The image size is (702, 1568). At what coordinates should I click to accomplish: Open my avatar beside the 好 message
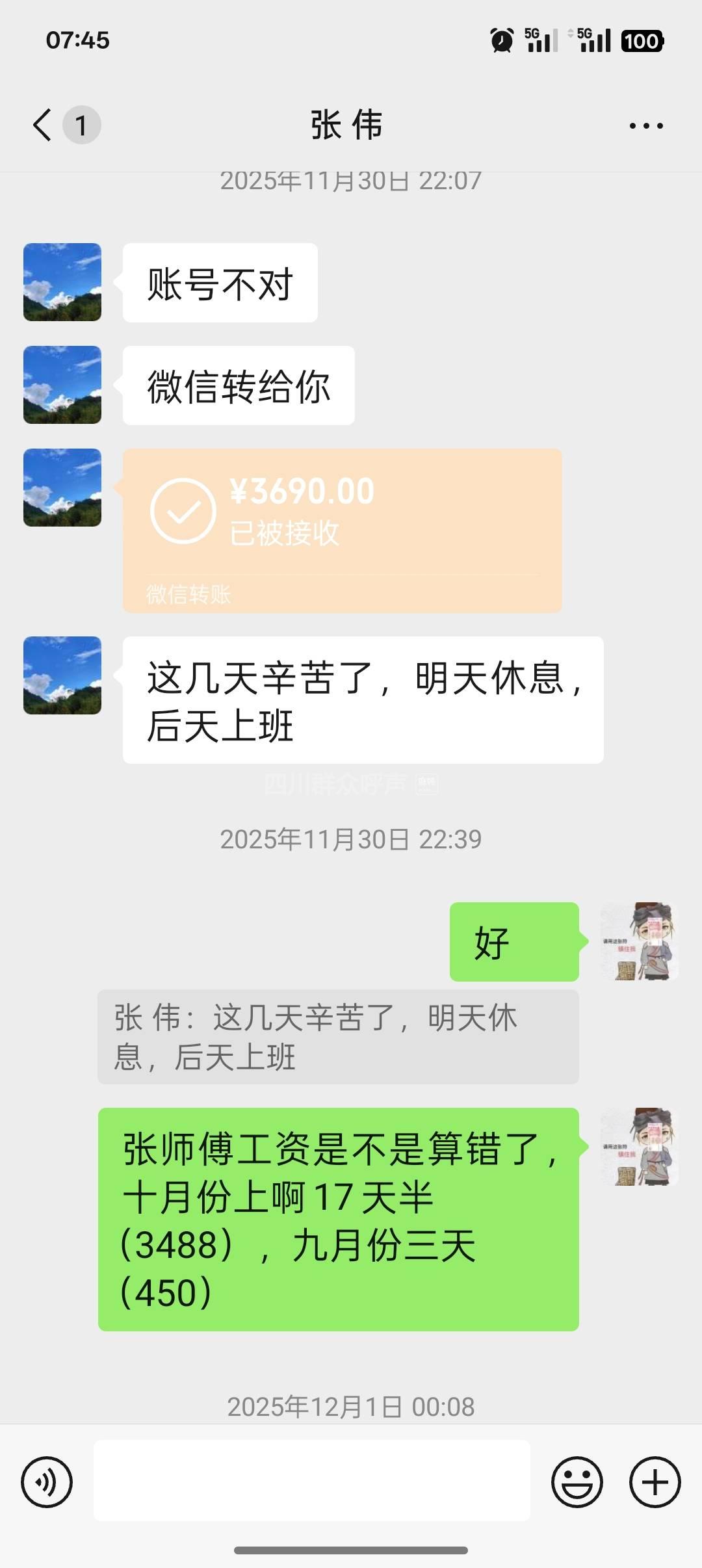[639, 941]
